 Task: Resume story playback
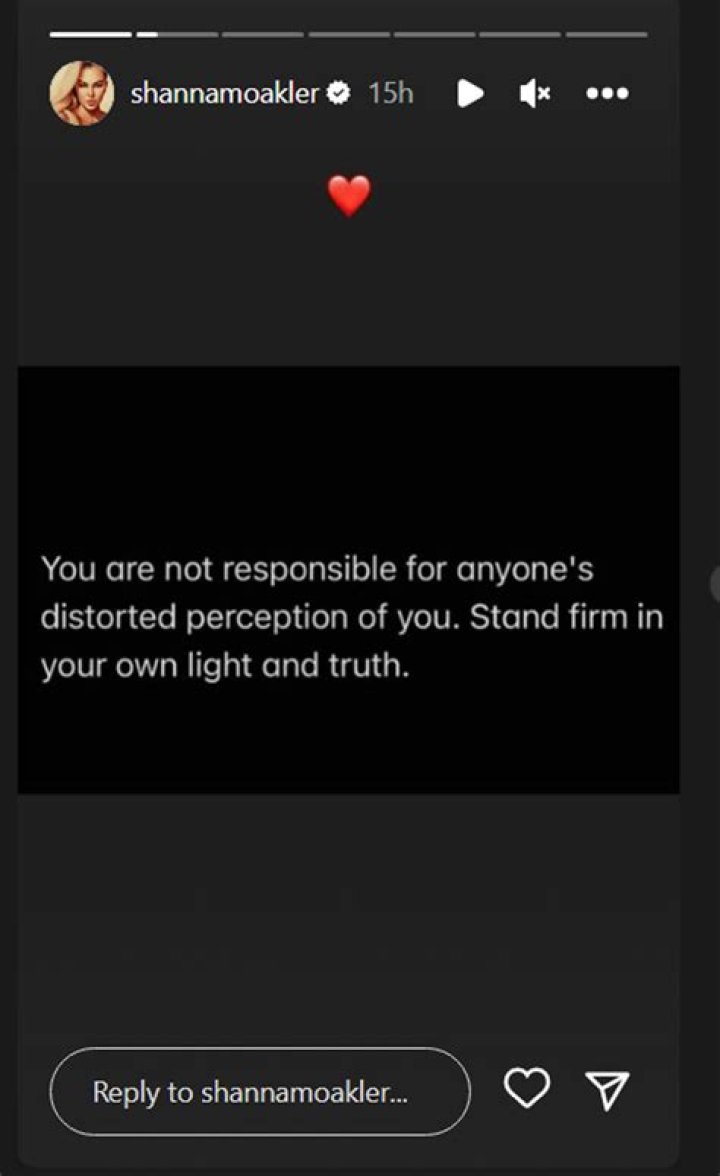point(470,94)
